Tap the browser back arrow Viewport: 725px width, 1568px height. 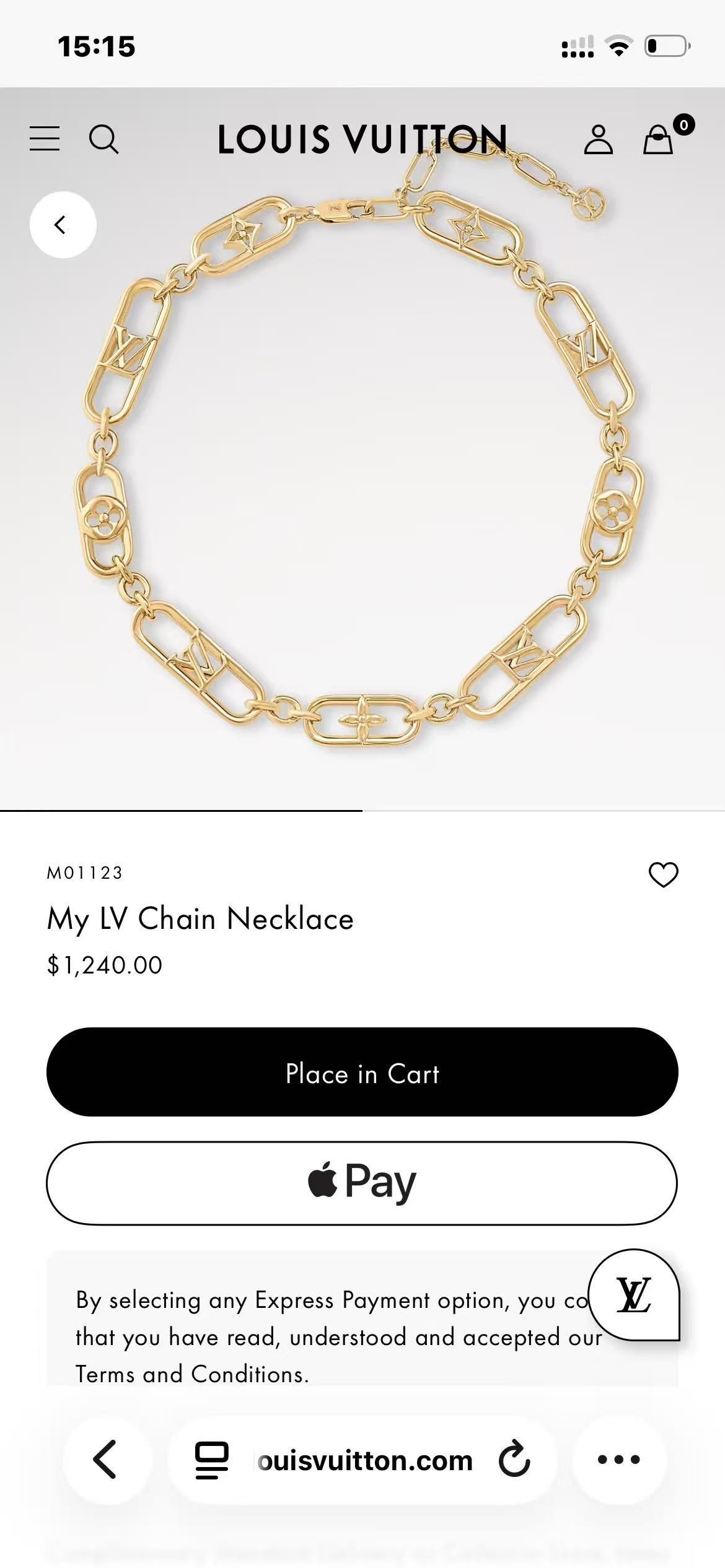coord(105,1460)
